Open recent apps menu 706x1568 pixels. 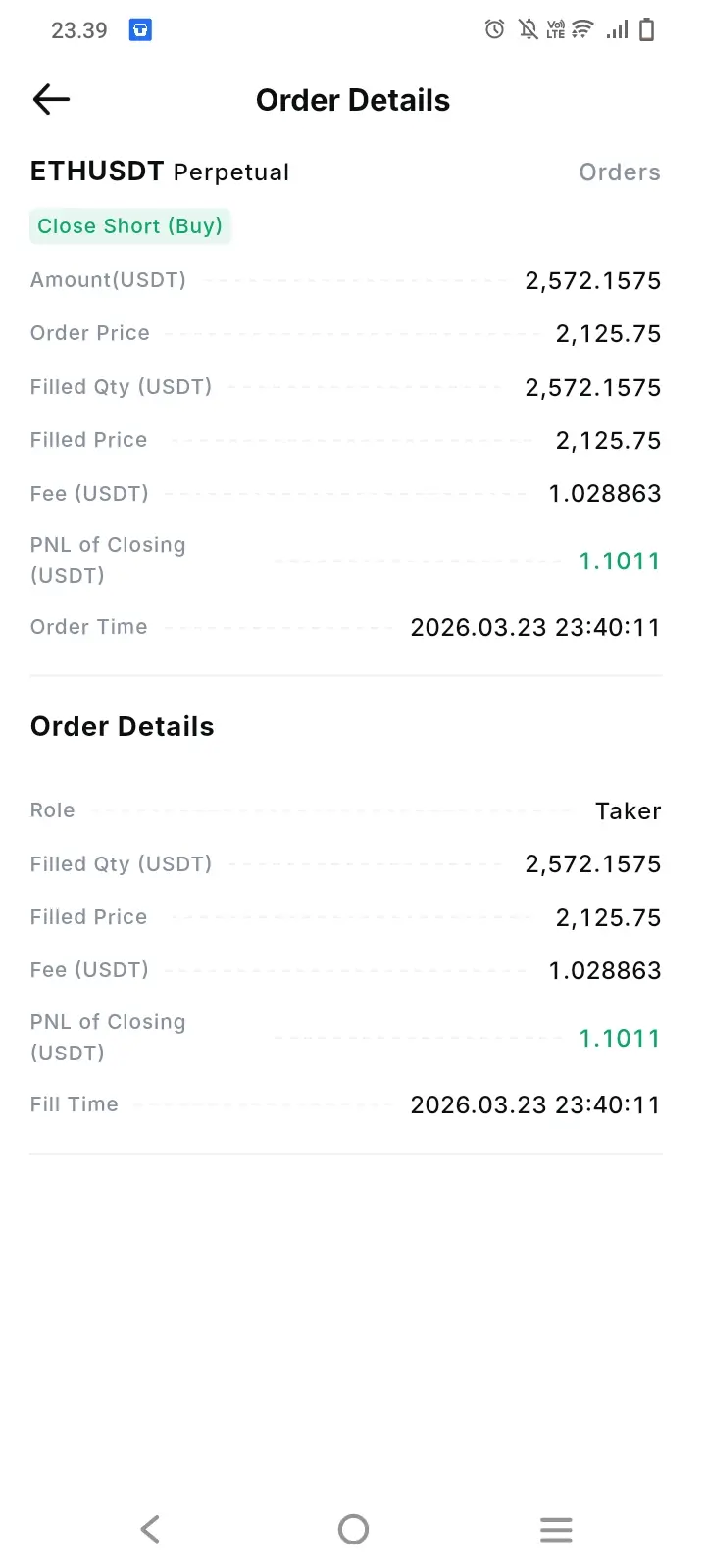(x=556, y=1529)
